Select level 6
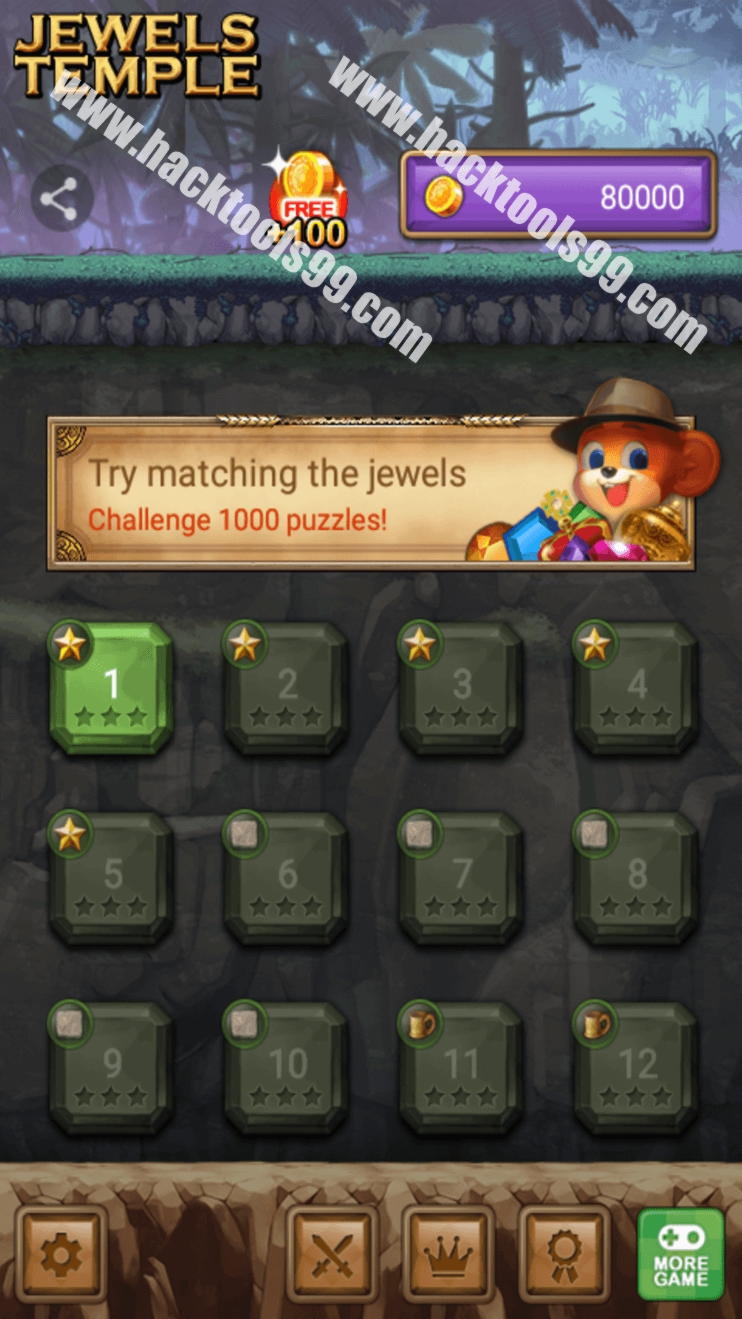The width and height of the screenshot is (742, 1319). tap(286, 878)
